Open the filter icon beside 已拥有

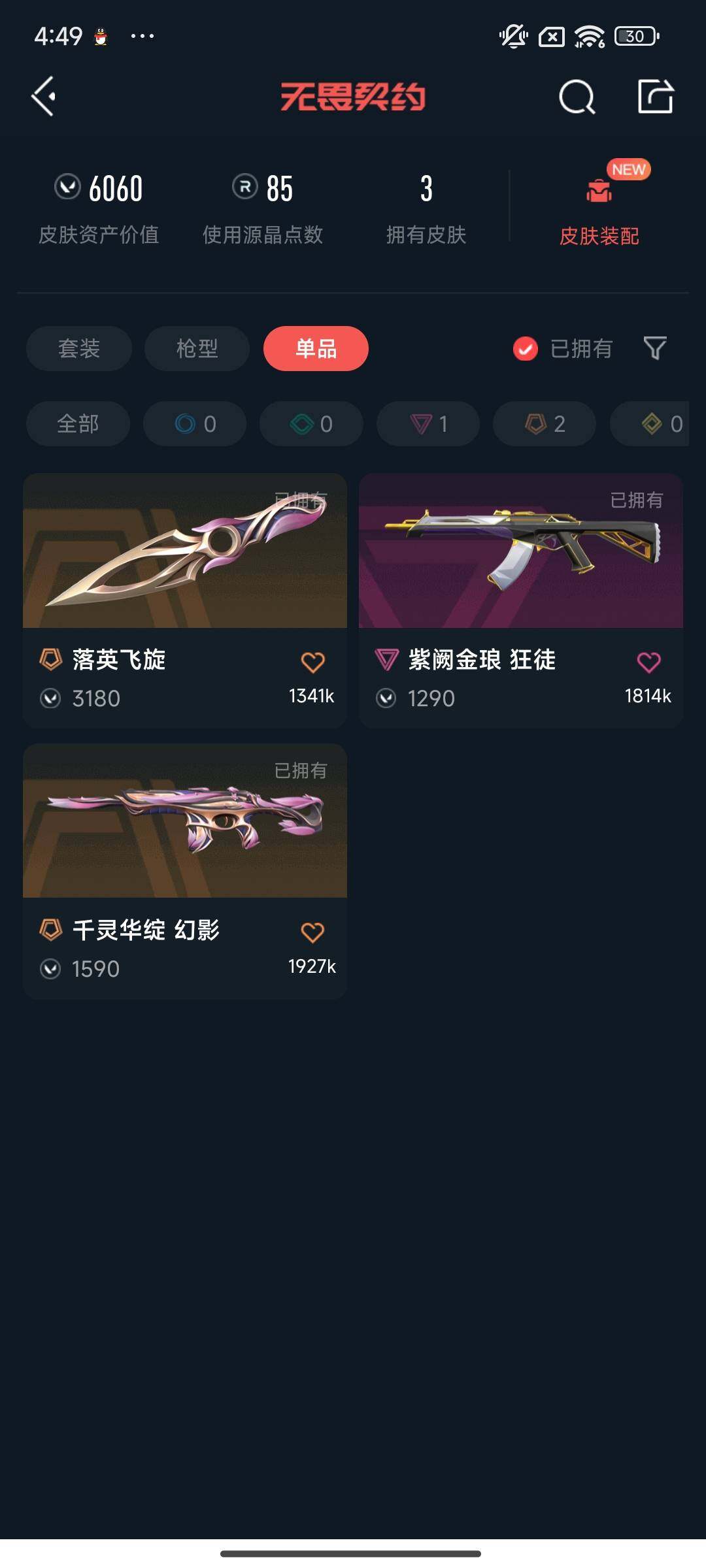[657, 349]
